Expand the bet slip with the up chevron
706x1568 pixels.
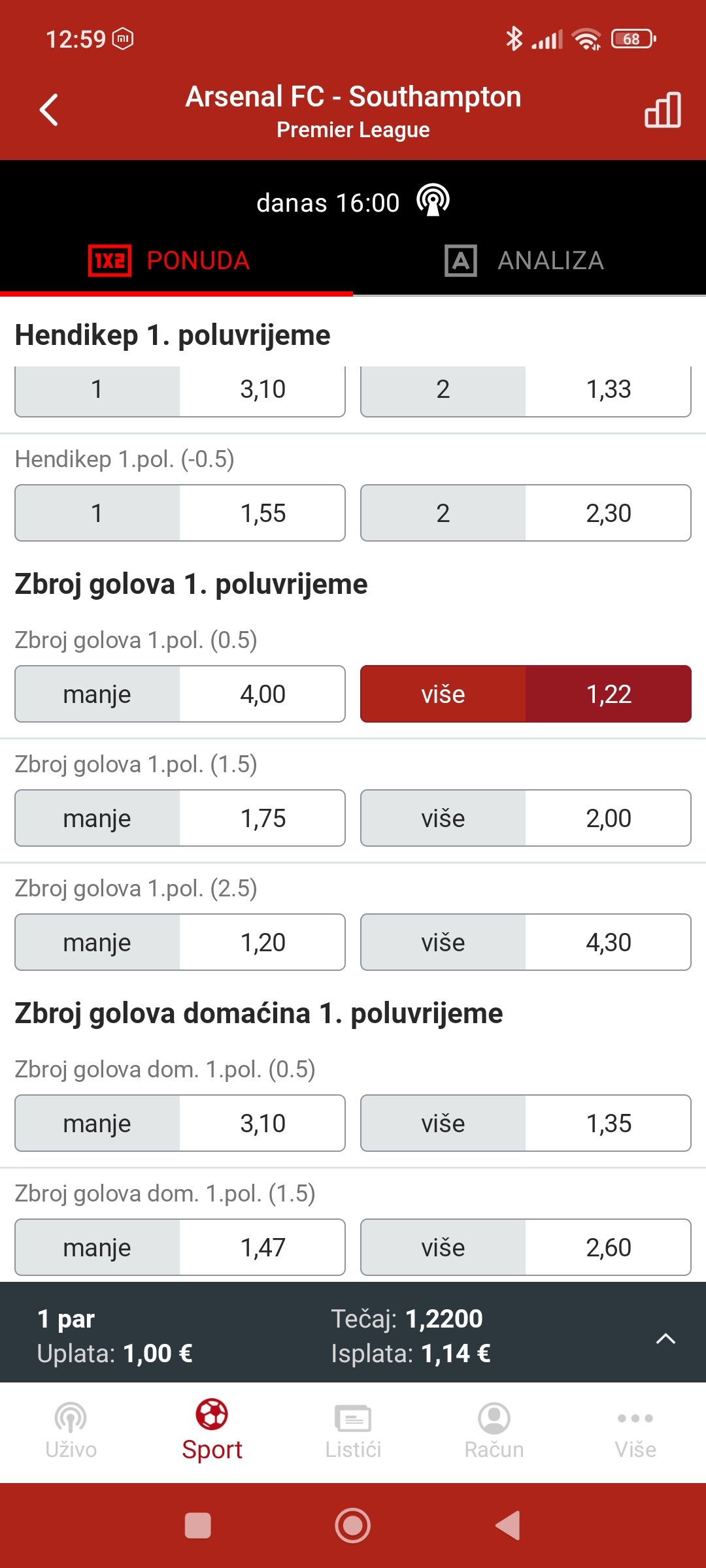(x=665, y=1339)
